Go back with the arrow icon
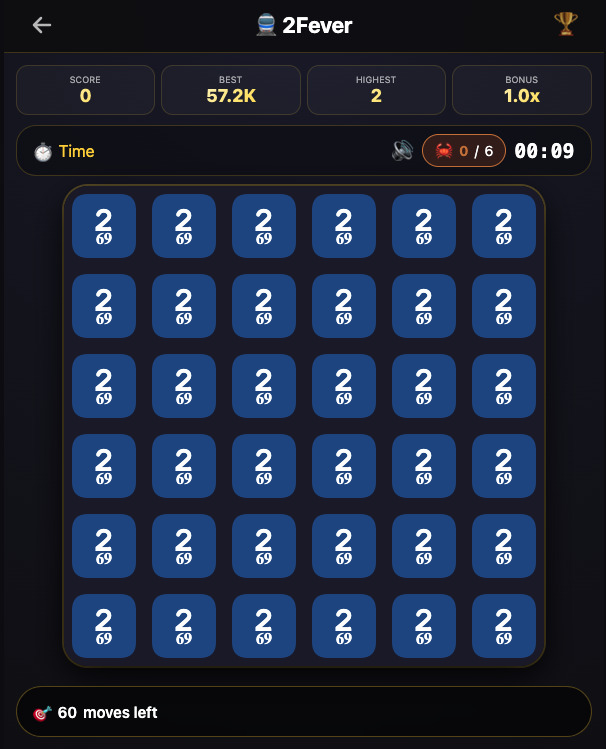Viewport: 606px width, 749px height. [42, 25]
